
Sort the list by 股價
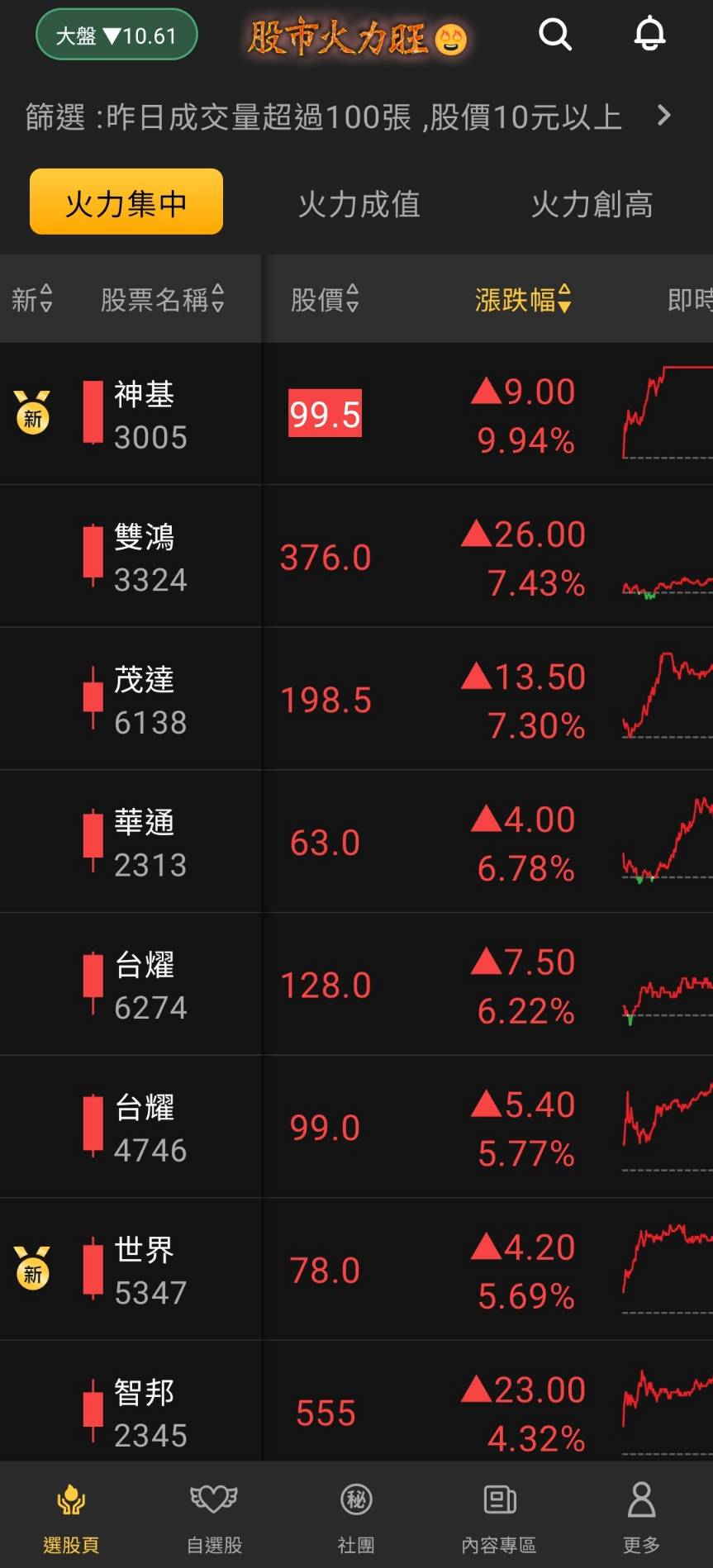pos(325,299)
